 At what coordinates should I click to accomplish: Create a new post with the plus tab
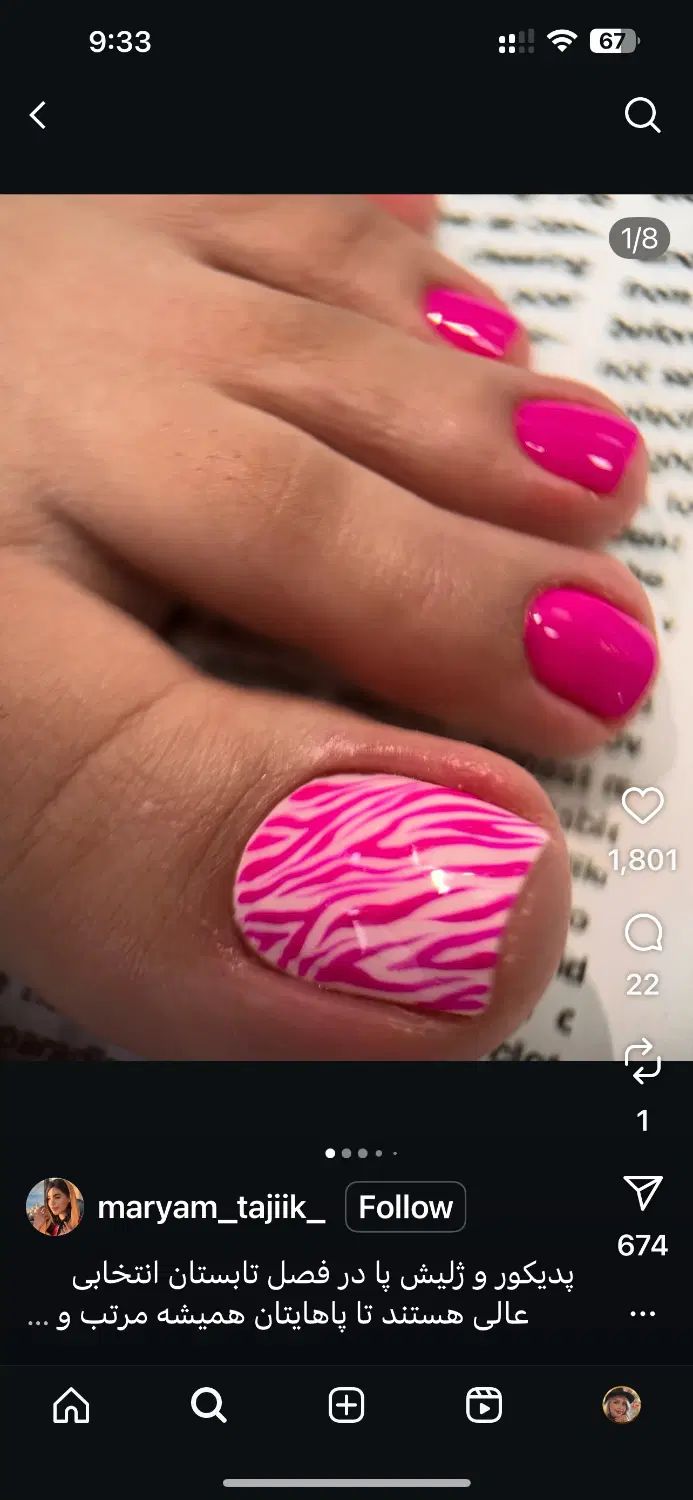pos(346,1406)
